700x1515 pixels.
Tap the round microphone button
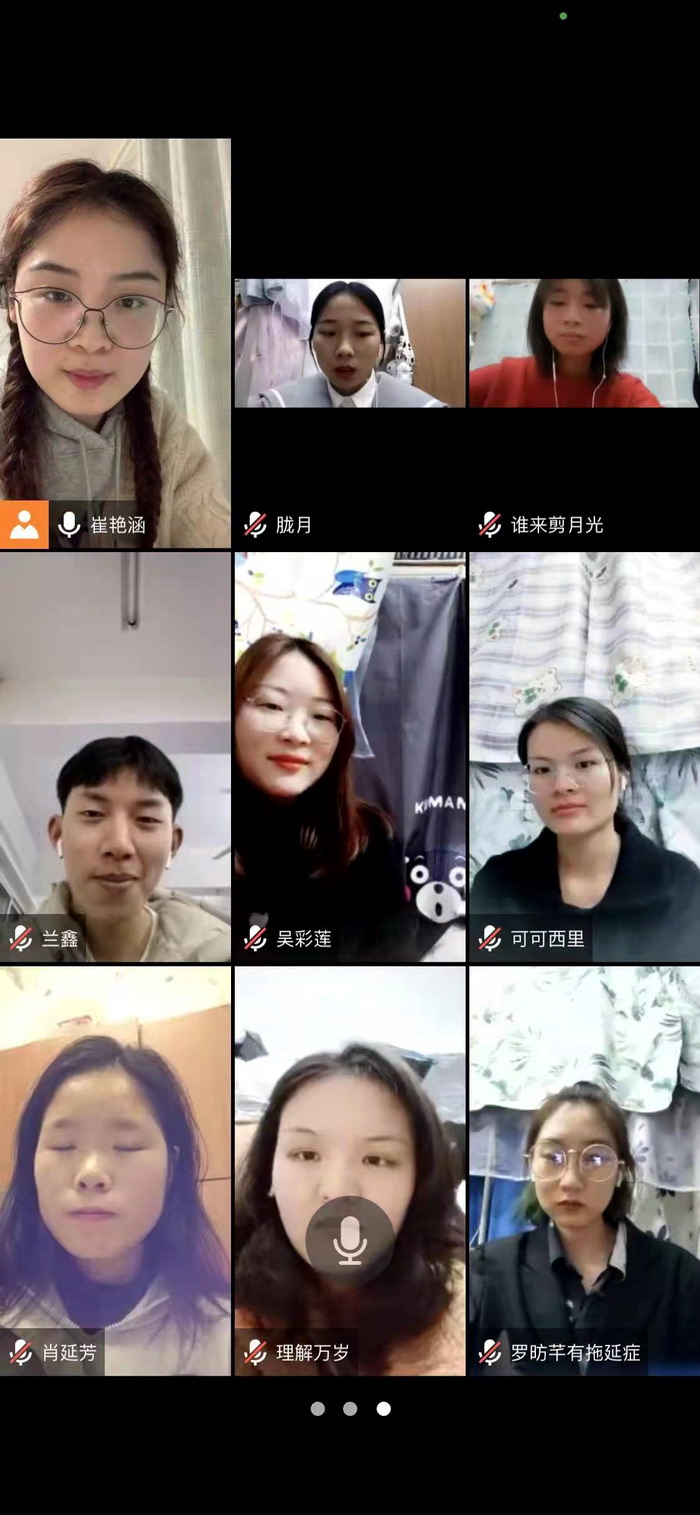349,1241
